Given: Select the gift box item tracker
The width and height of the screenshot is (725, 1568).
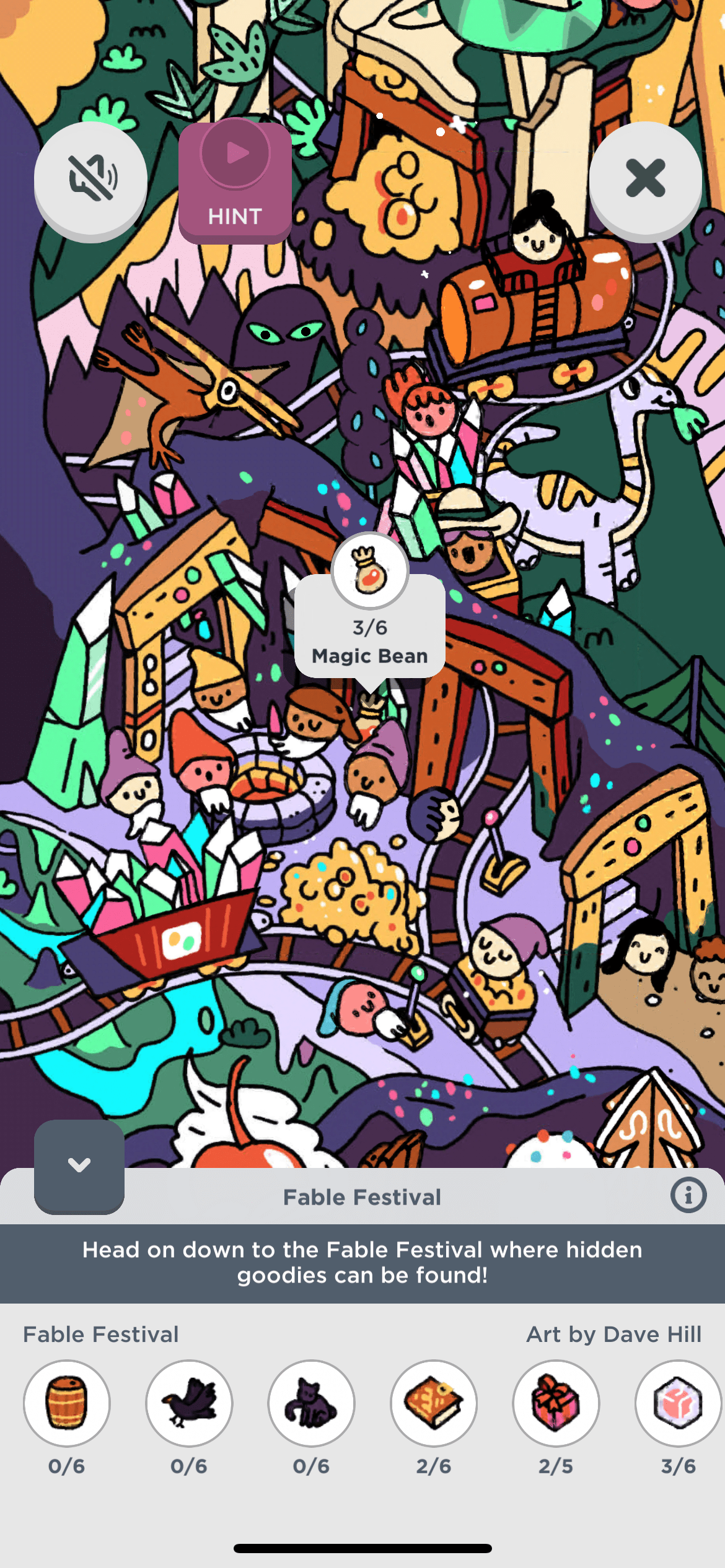Looking at the screenshot, I should tap(556, 1403).
